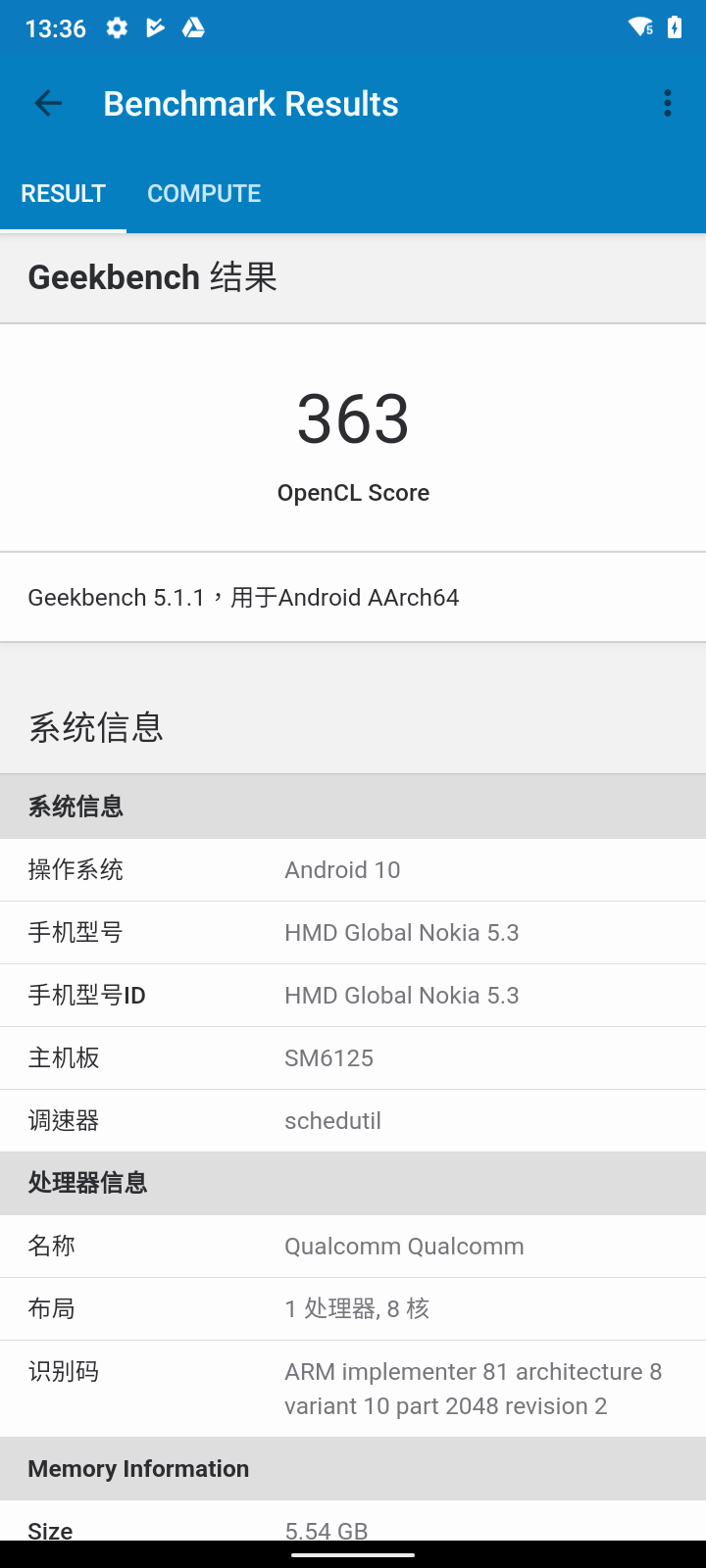Open the overflow menu
Image resolution: width=706 pixels, height=1568 pixels.
668,103
